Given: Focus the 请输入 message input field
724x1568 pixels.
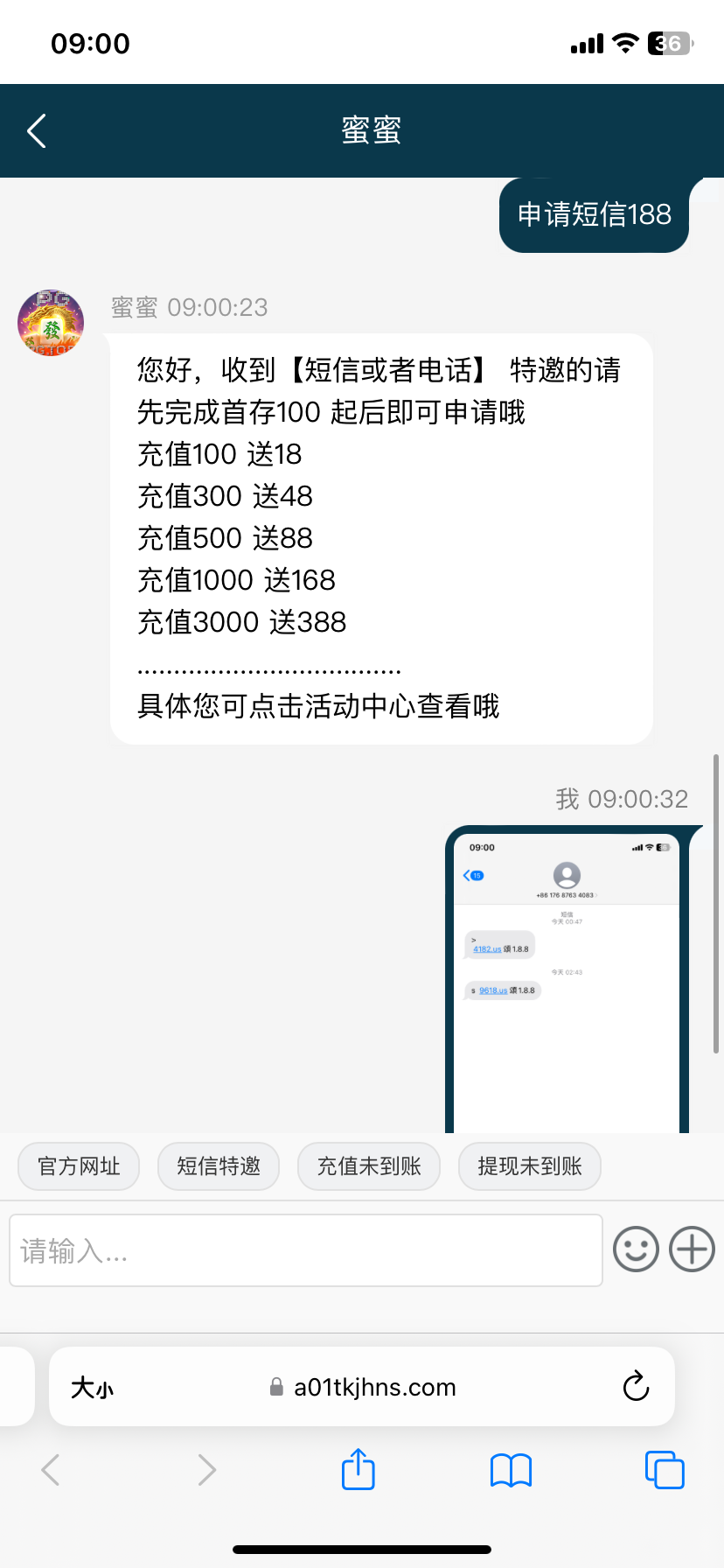Looking at the screenshot, I should (x=305, y=1250).
